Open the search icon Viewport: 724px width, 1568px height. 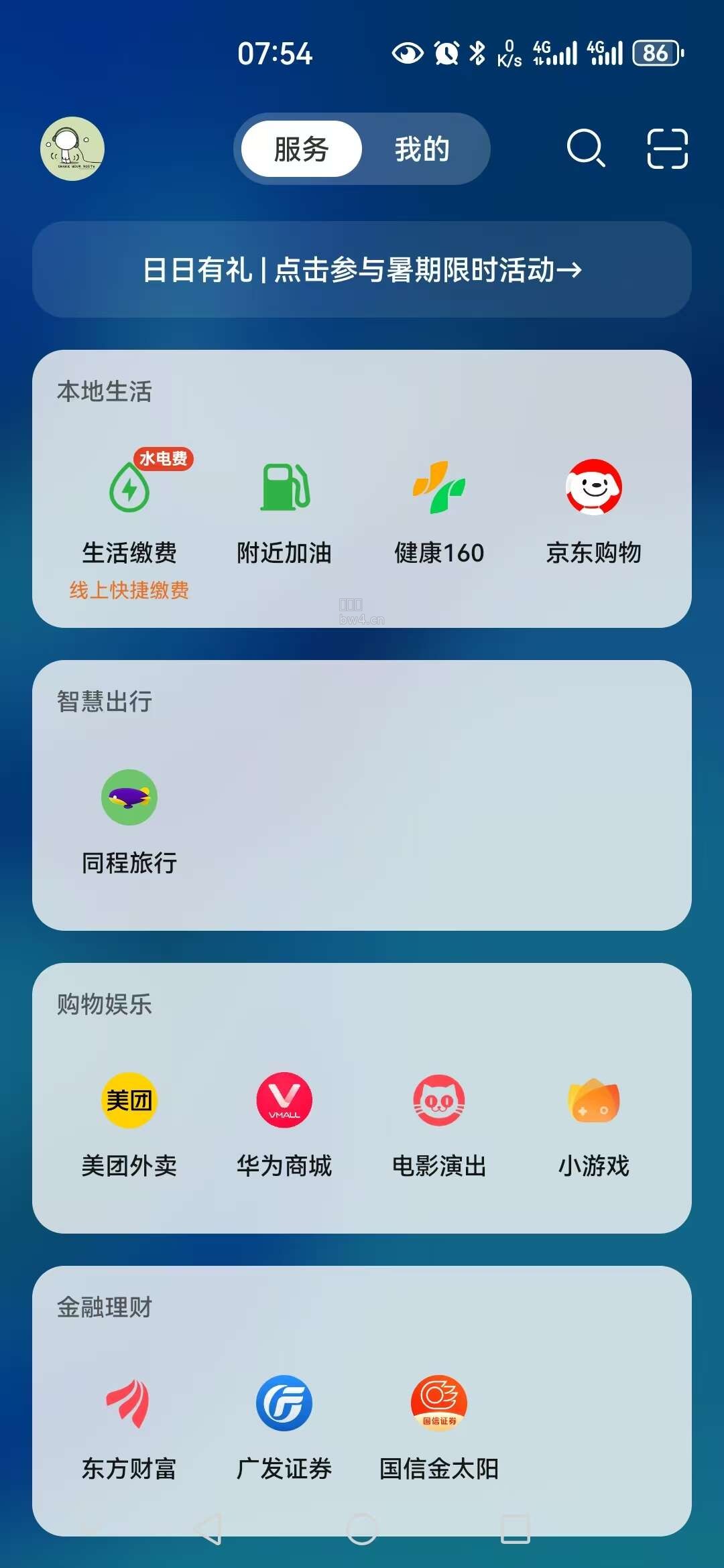(x=586, y=148)
